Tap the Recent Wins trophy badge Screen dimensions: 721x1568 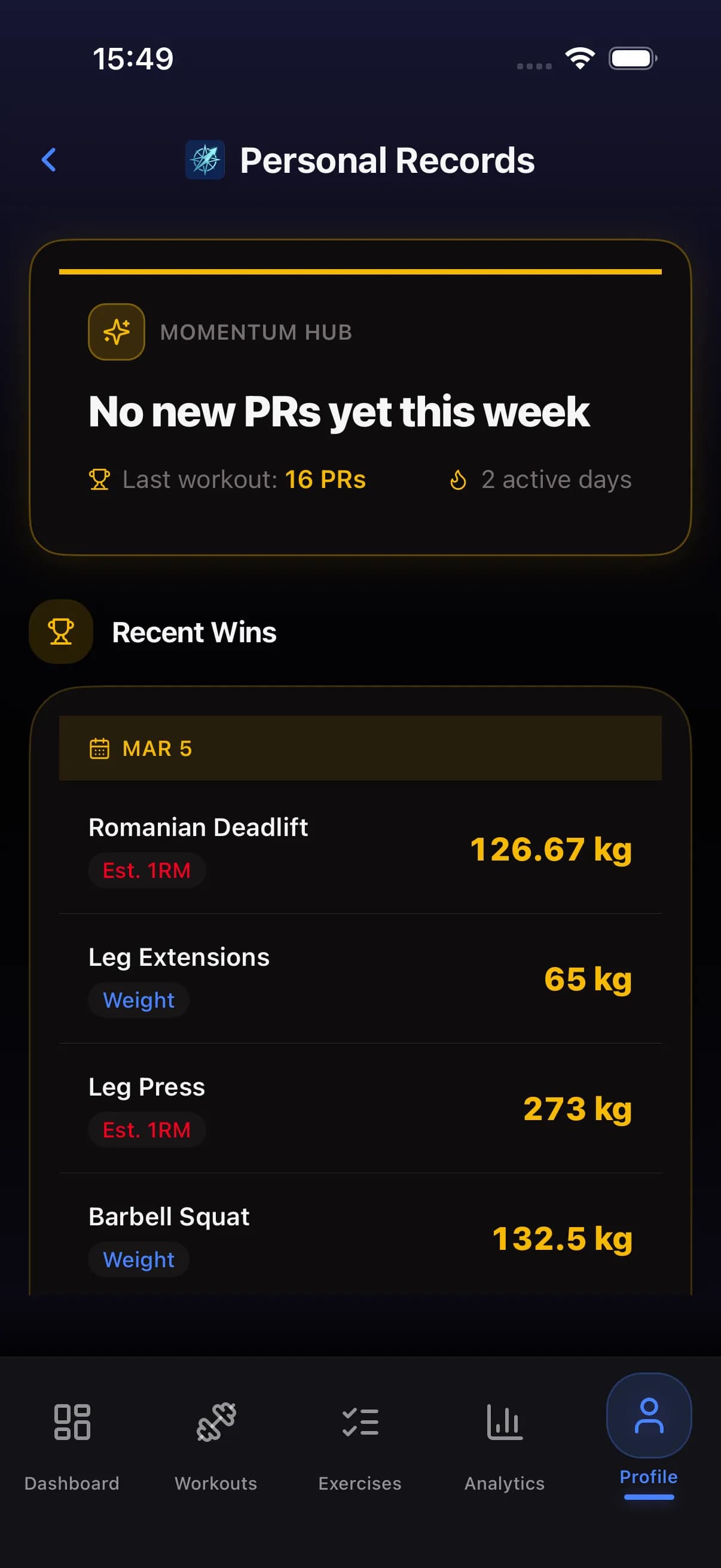[x=61, y=632]
